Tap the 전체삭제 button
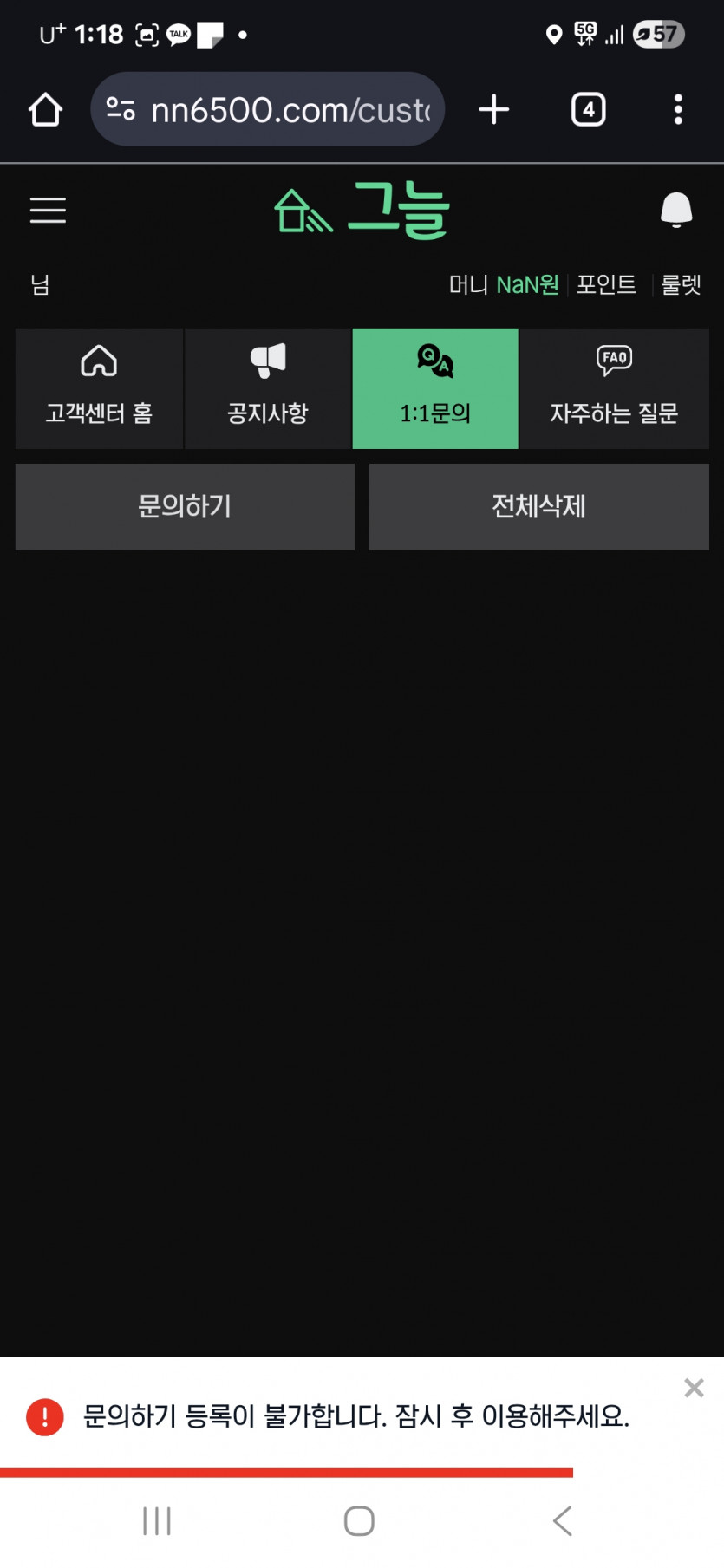 [539, 506]
